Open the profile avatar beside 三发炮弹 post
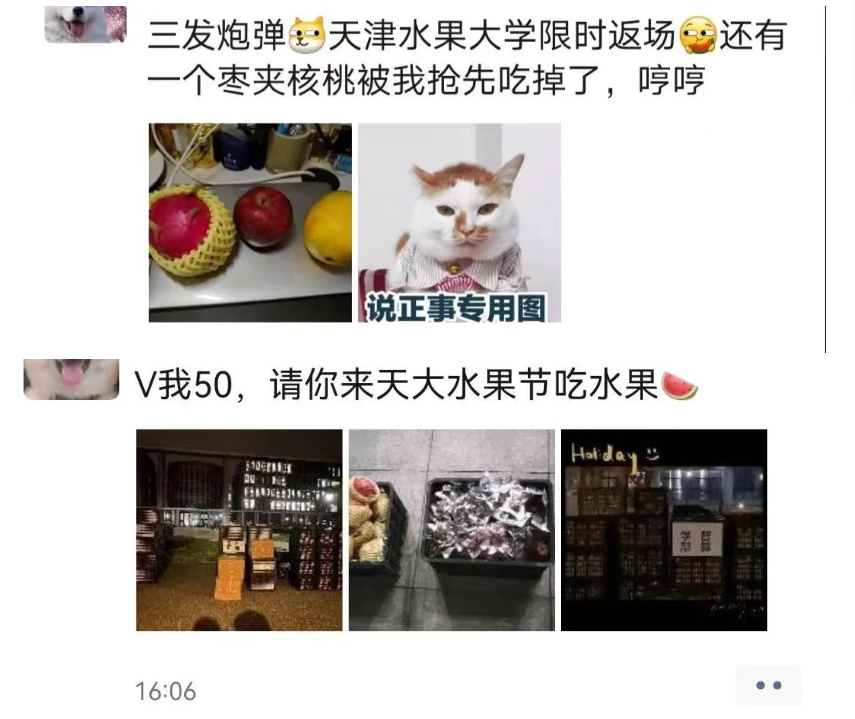Viewport: 855px width, 719px height. [86, 24]
